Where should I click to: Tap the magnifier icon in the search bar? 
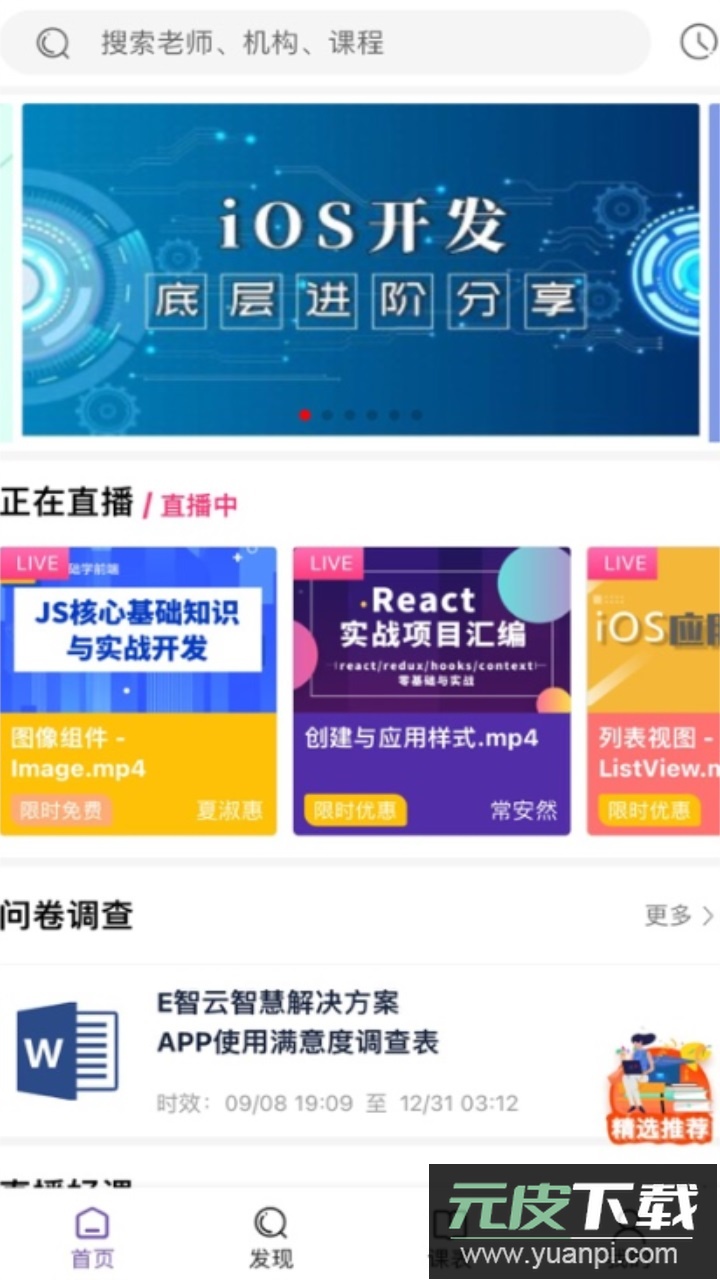[x=52, y=44]
